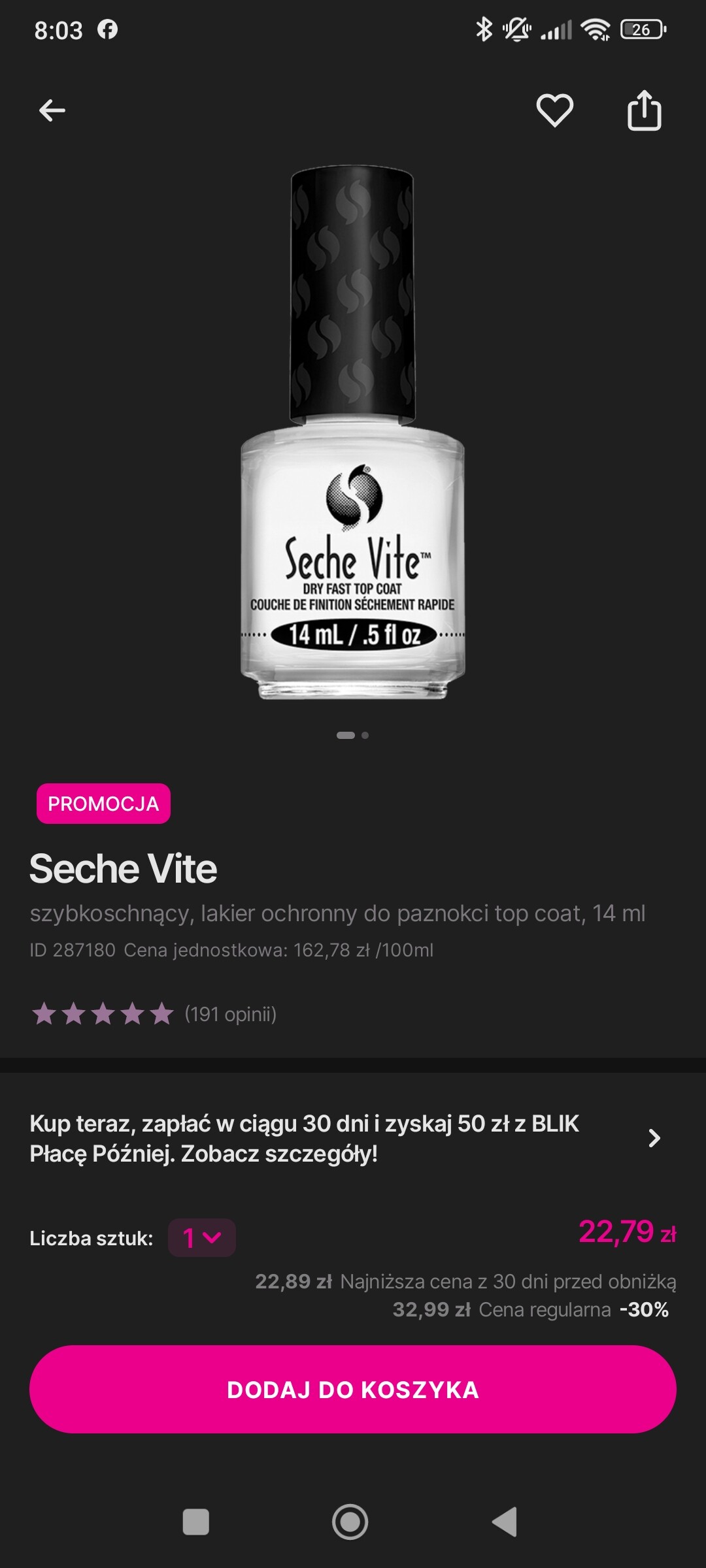Open recent apps from navigation bar
Screen dimensions: 706x1568
(195, 1522)
